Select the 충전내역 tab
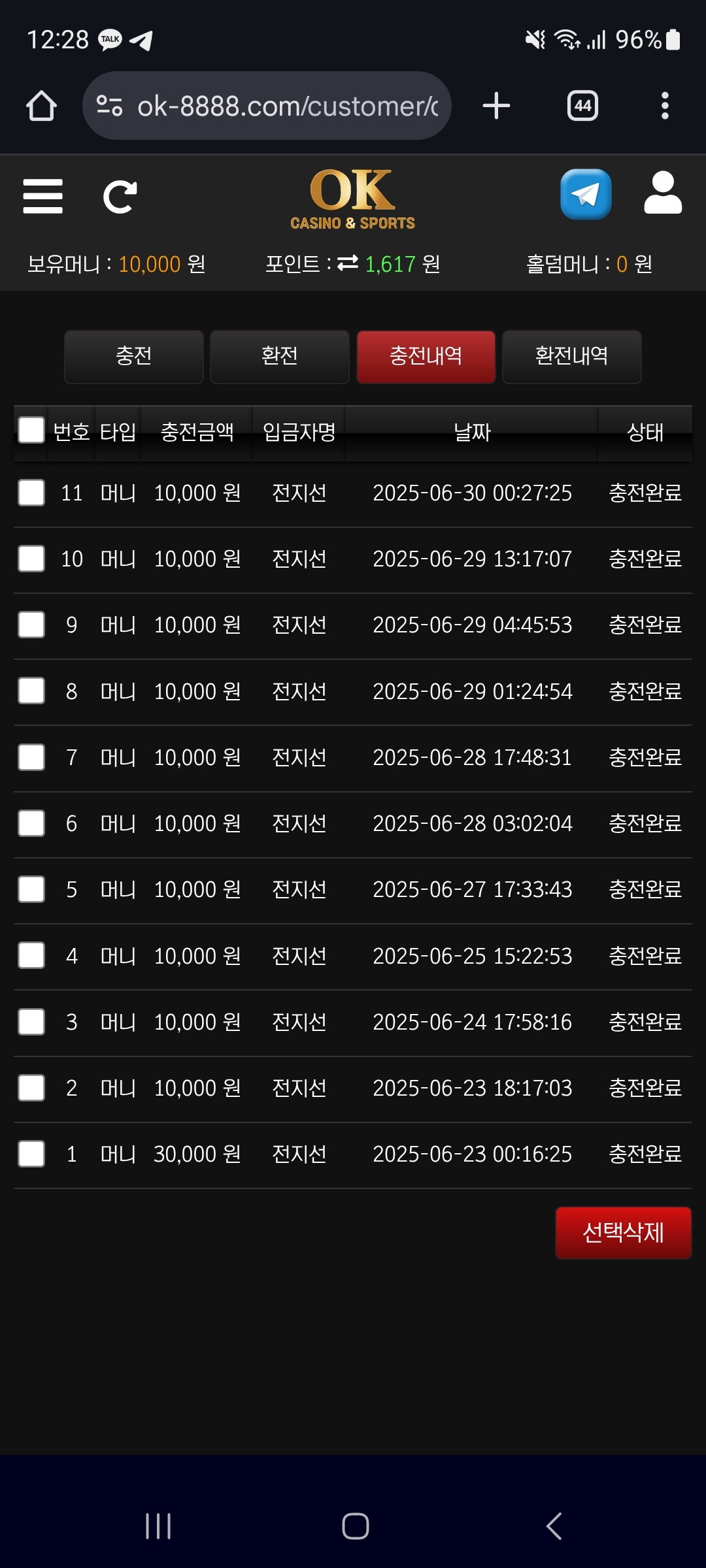 tap(426, 356)
